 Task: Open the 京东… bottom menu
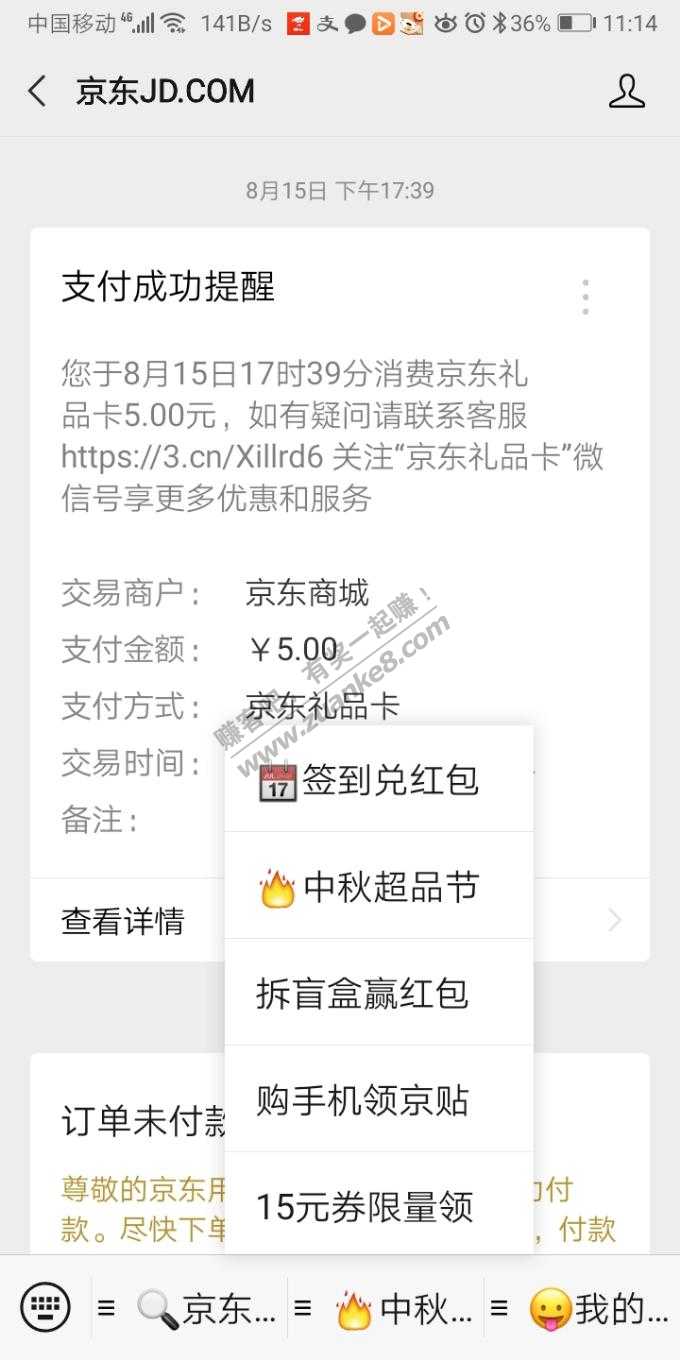click(190, 1308)
